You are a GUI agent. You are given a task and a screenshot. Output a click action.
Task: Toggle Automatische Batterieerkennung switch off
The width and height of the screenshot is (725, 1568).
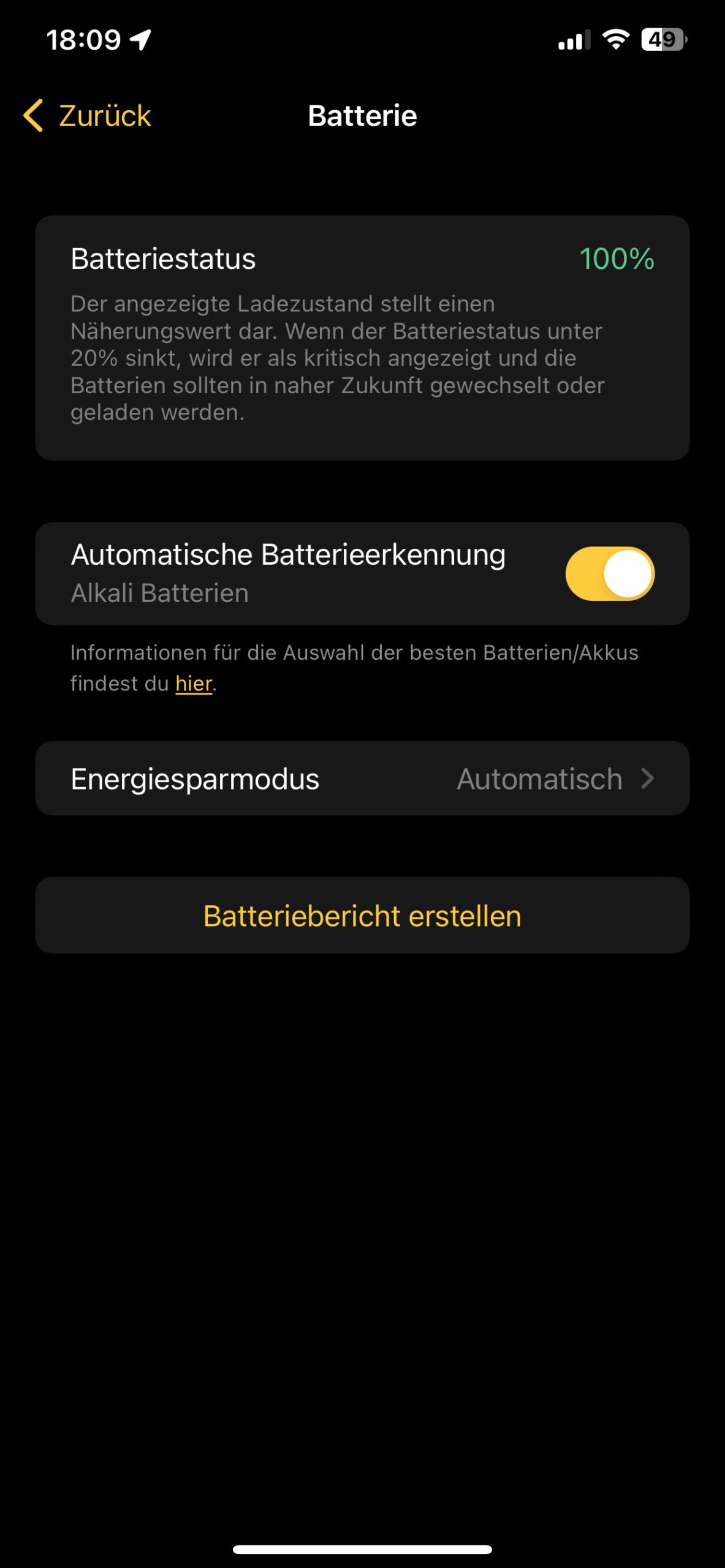610,573
